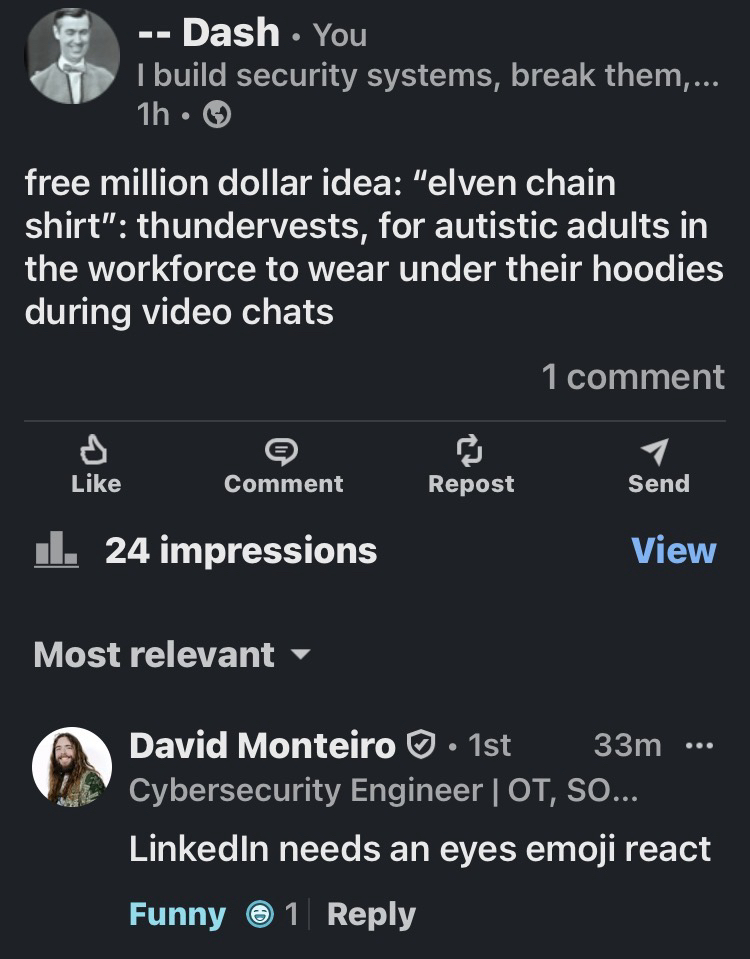Image resolution: width=750 pixels, height=959 pixels.
Task: See who reacted to David's comment
Action: pos(272,914)
